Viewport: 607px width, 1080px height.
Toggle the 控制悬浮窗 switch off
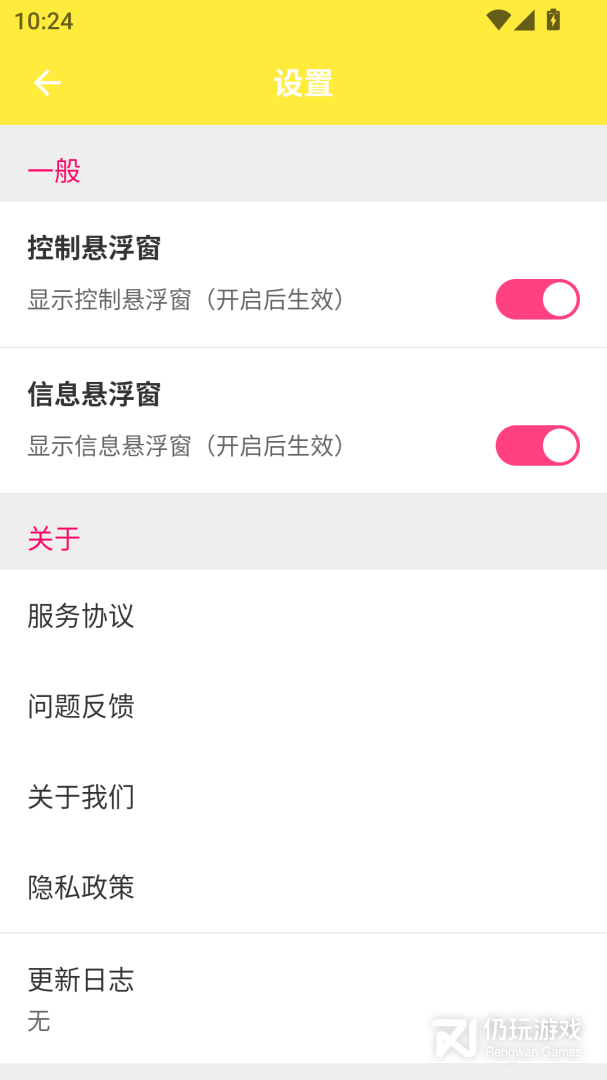coord(537,299)
